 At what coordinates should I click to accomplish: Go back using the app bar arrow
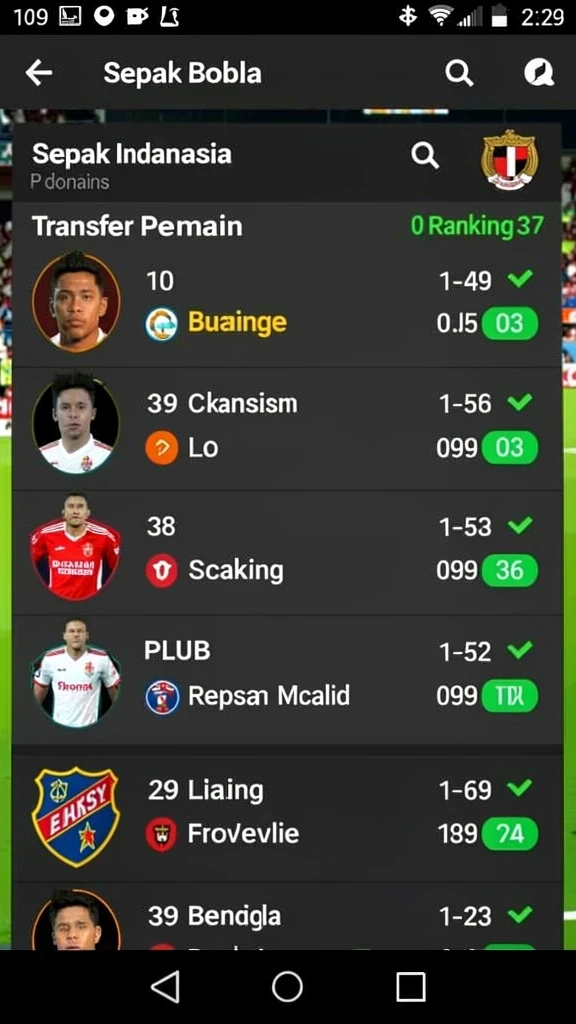point(39,72)
